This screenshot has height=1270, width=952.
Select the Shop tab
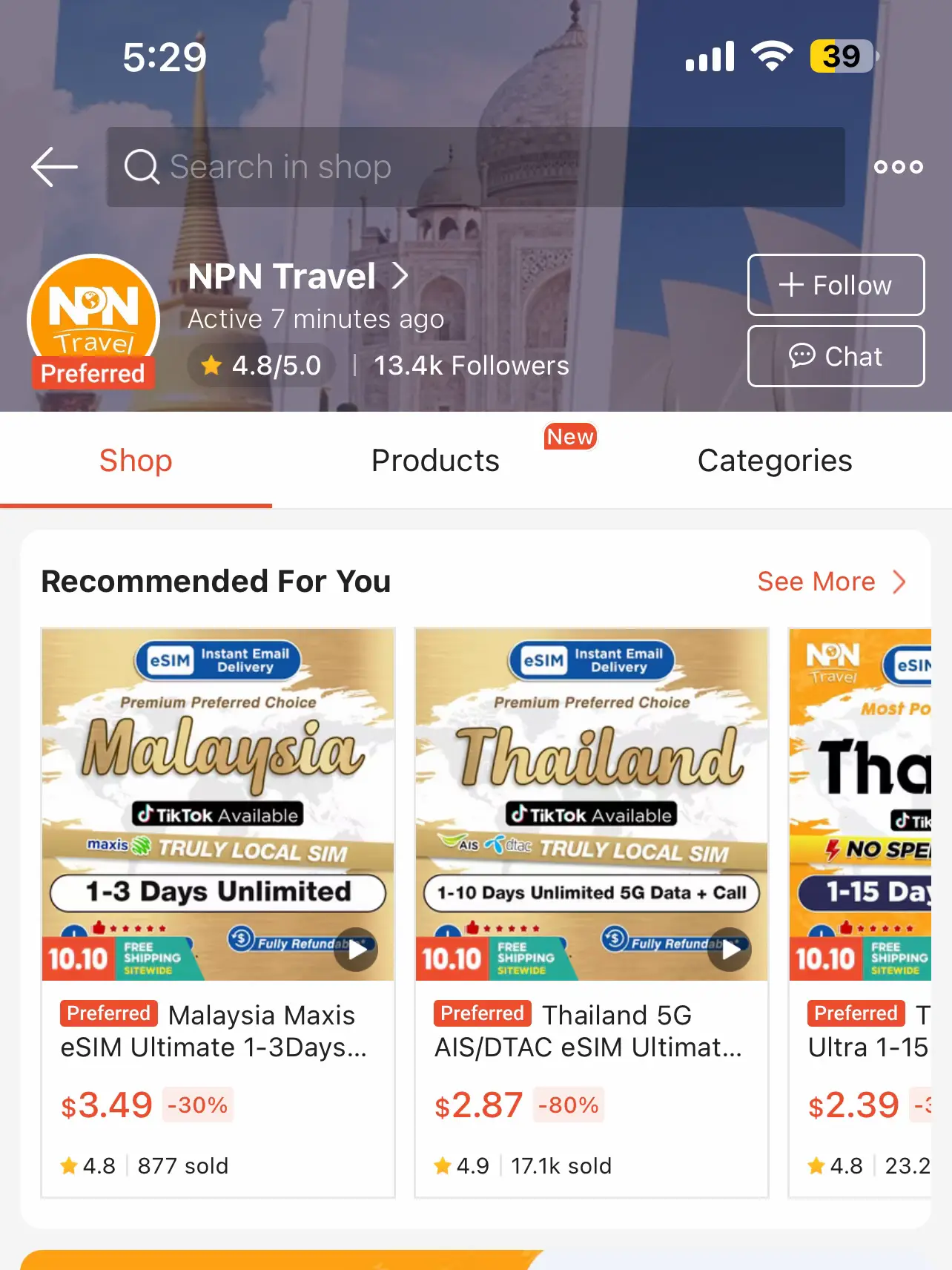[x=136, y=461]
